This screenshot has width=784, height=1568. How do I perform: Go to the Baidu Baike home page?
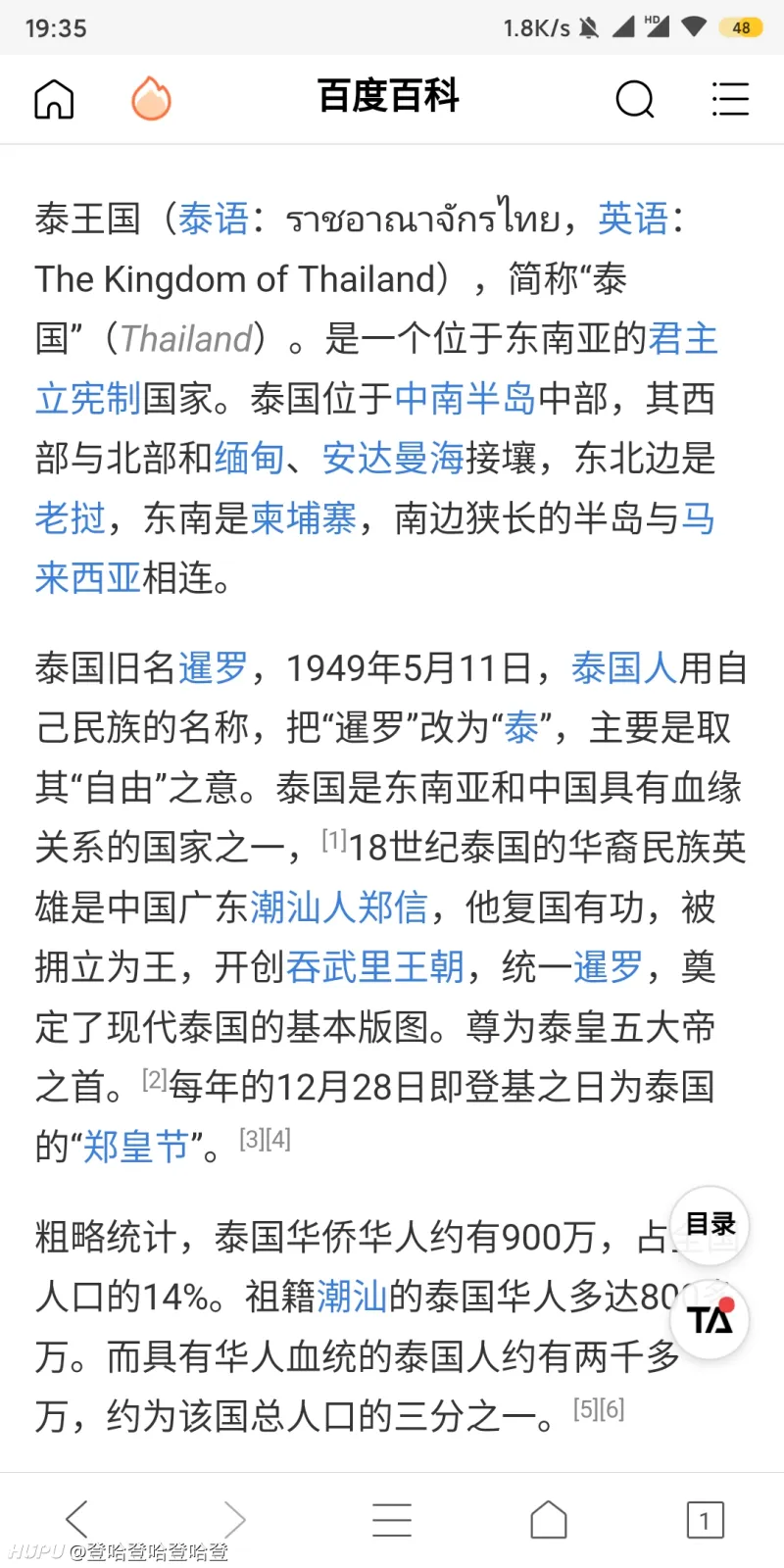point(54,99)
